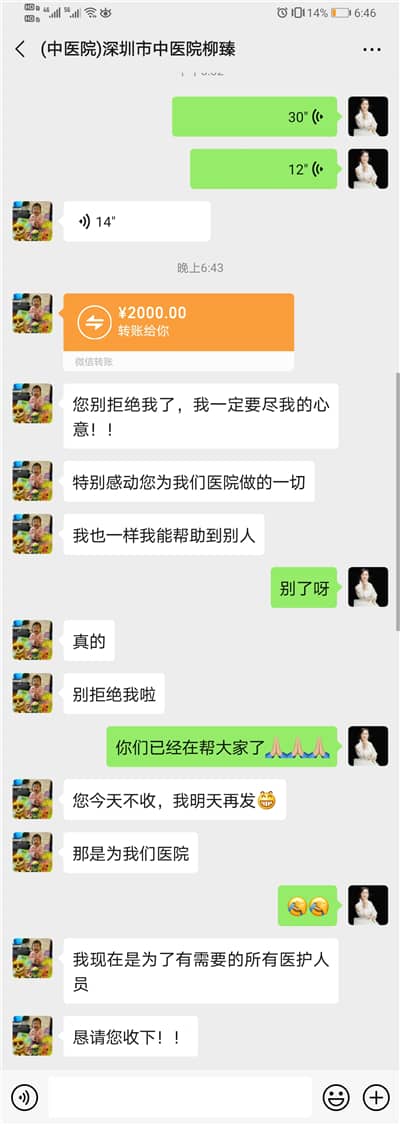The height and width of the screenshot is (1125, 400).
Task: Go back from the chat
Action: 20,49
